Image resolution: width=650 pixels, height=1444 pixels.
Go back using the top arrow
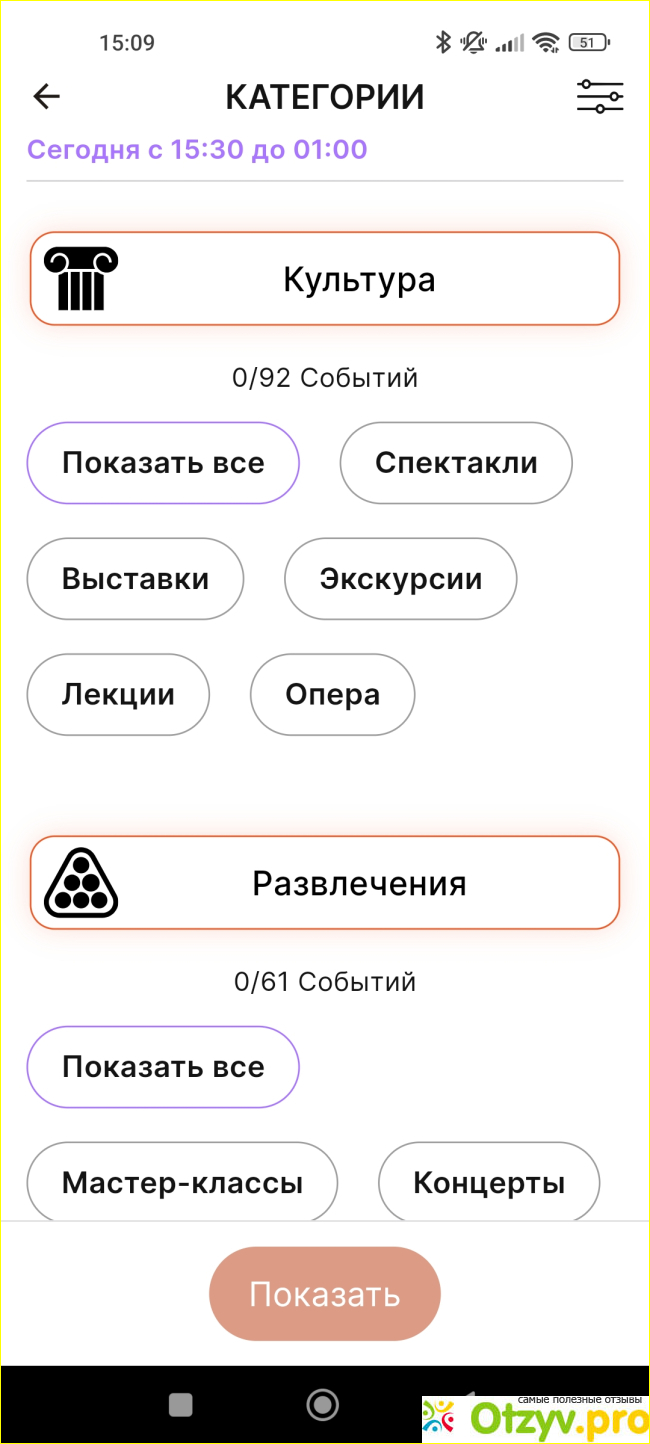point(47,96)
